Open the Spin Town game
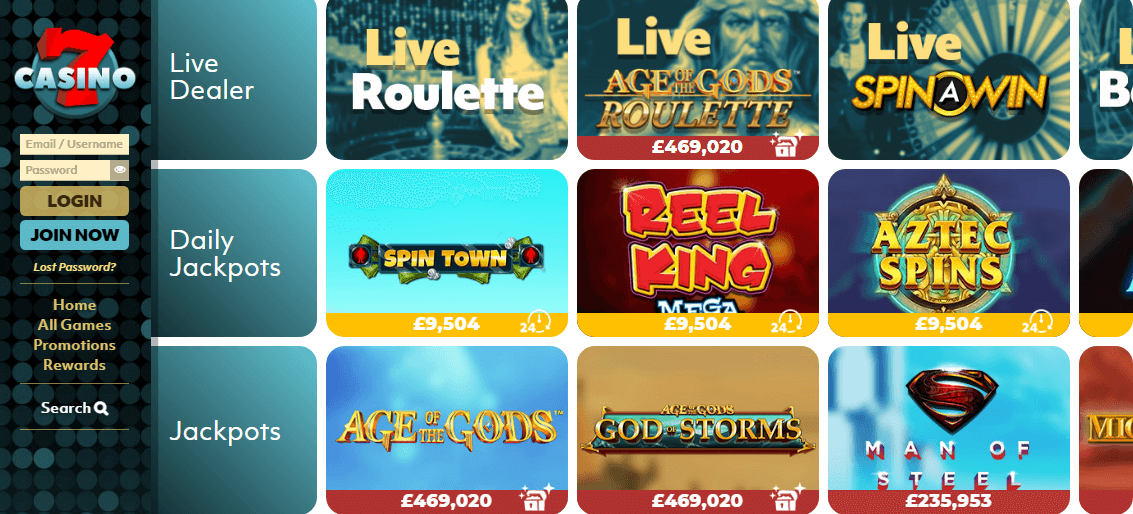 (x=446, y=245)
